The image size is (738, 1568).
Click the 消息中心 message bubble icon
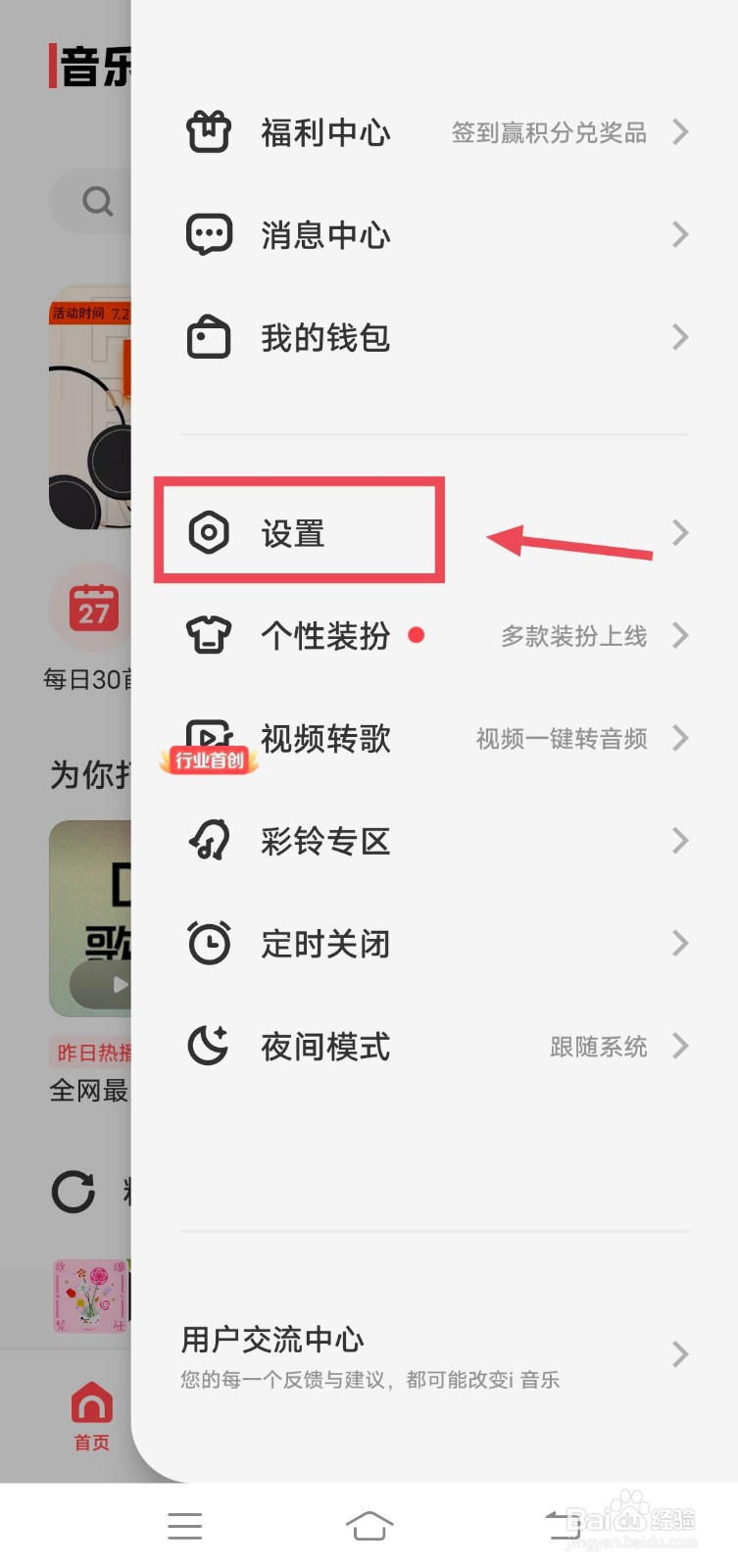[207, 233]
